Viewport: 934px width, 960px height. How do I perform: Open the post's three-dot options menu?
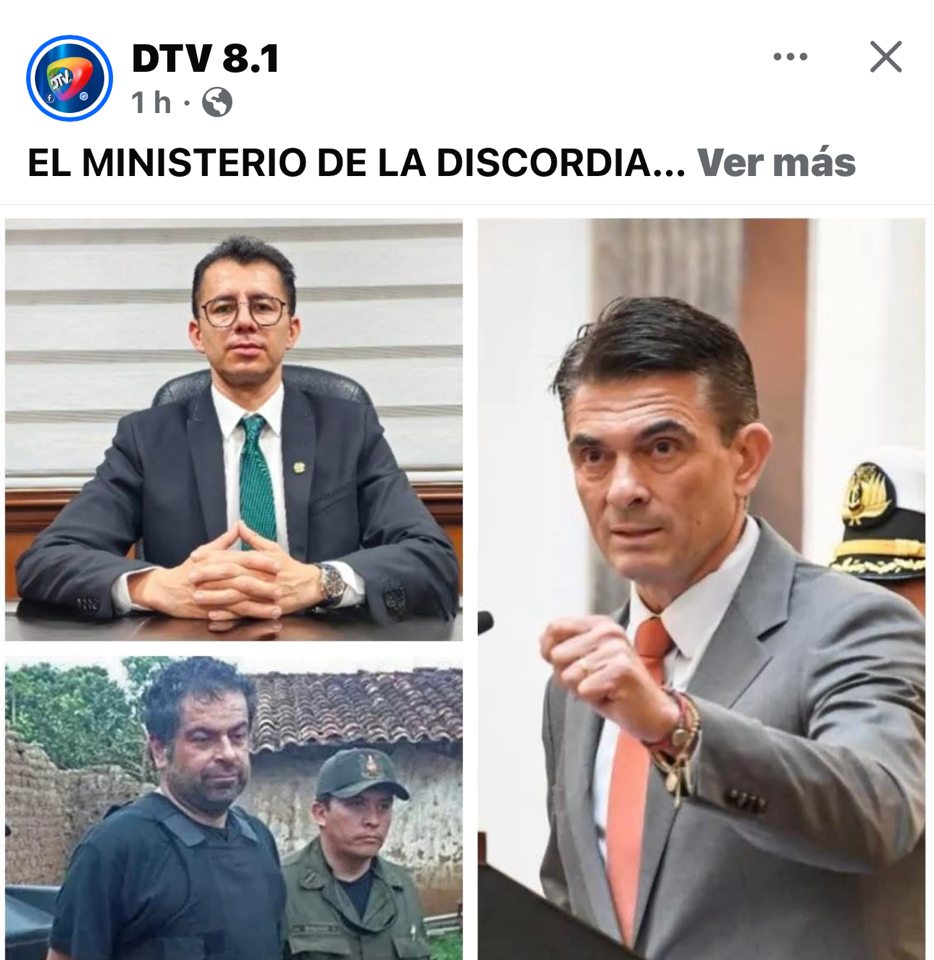790,57
